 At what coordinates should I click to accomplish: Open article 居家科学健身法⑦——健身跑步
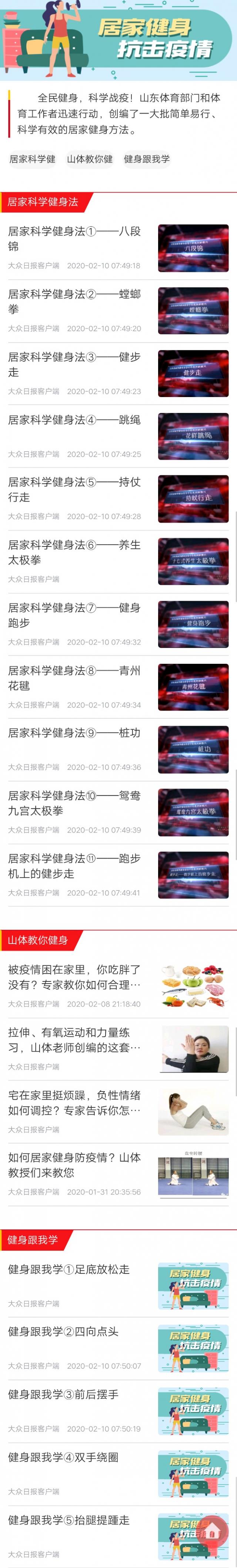tap(74, 615)
